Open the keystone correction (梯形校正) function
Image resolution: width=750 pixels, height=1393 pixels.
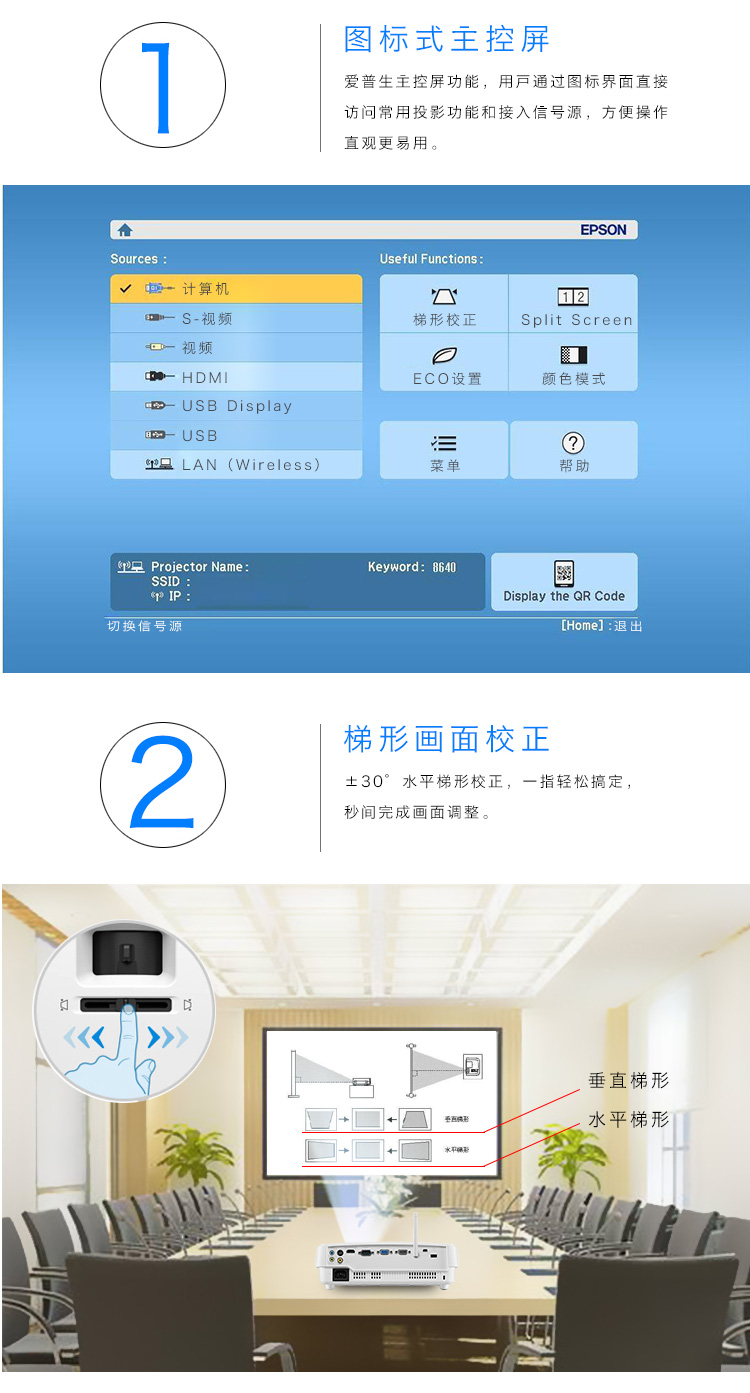coord(443,303)
